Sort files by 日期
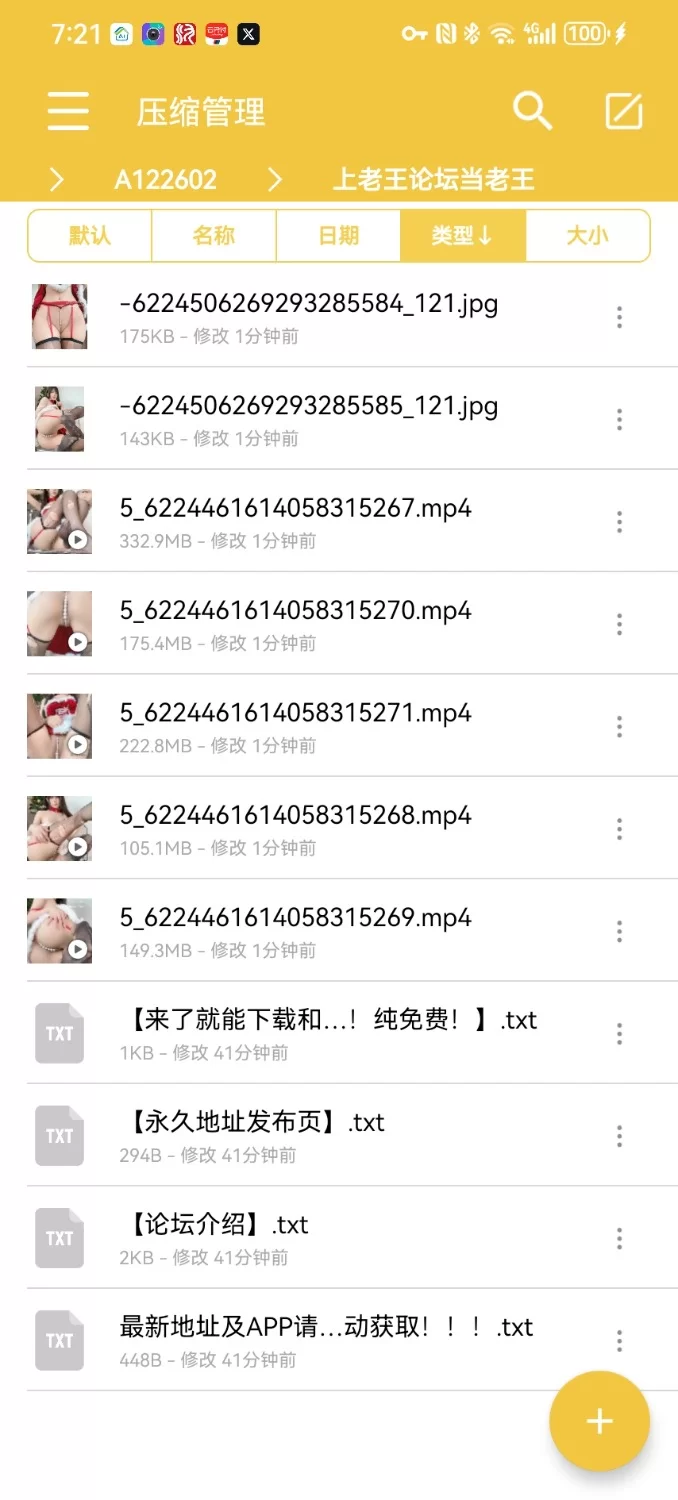 point(339,236)
